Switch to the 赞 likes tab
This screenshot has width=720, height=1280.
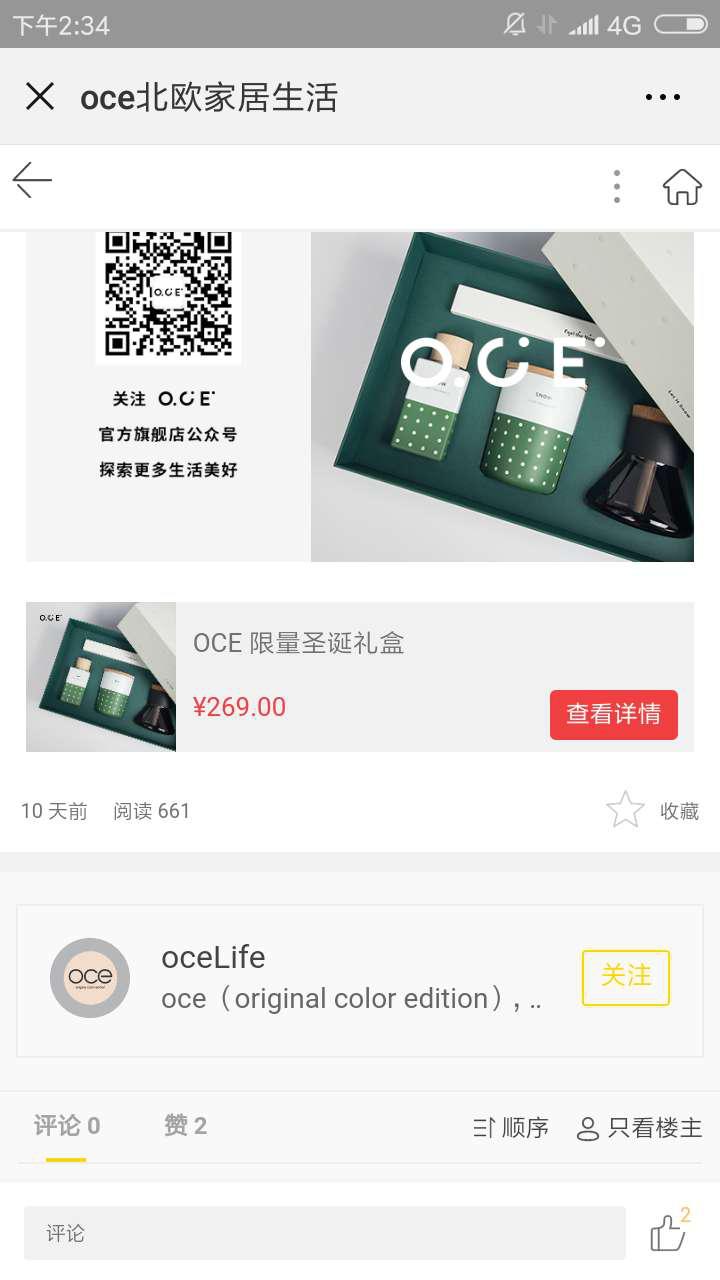pyautogui.click(x=183, y=1125)
